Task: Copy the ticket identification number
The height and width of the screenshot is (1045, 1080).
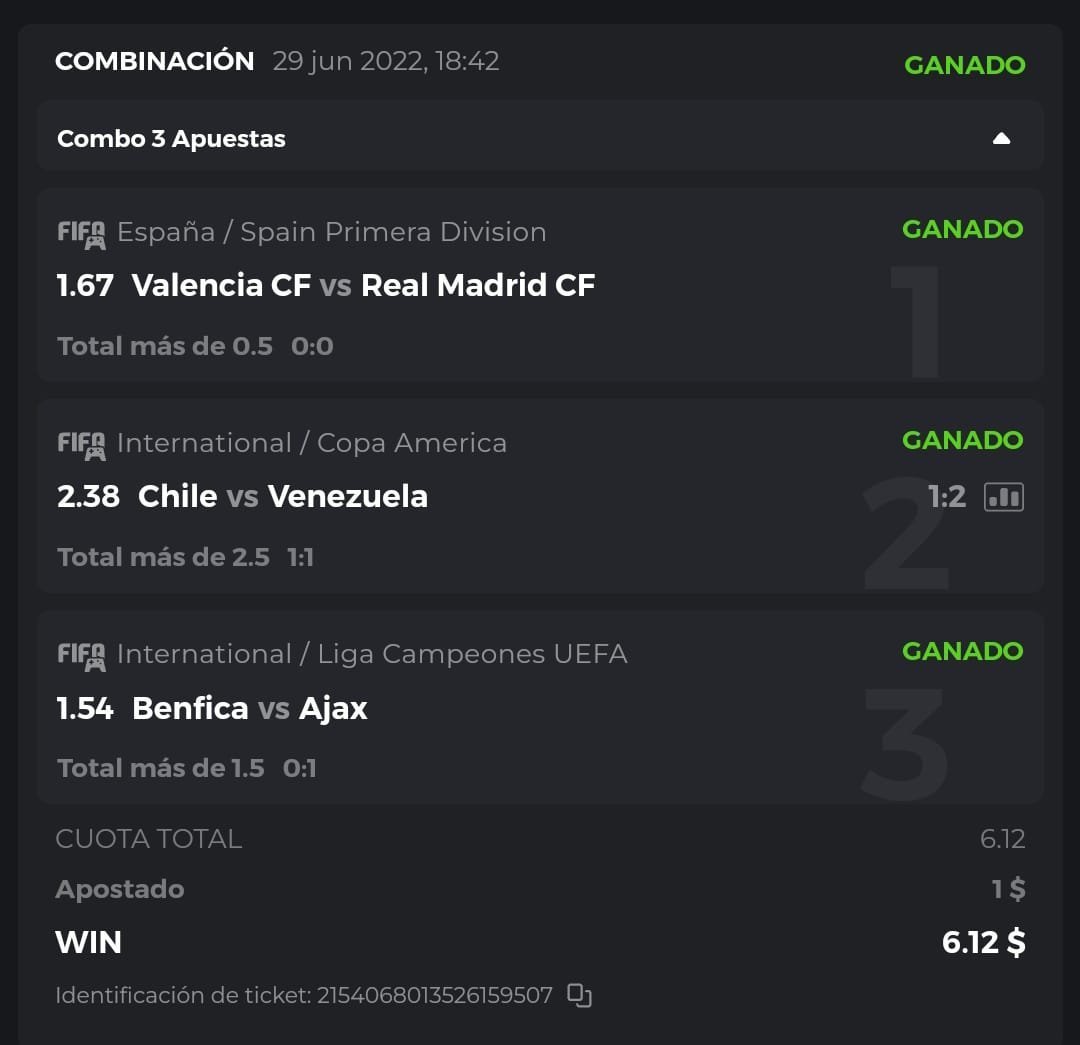Action: pyautogui.click(x=580, y=995)
